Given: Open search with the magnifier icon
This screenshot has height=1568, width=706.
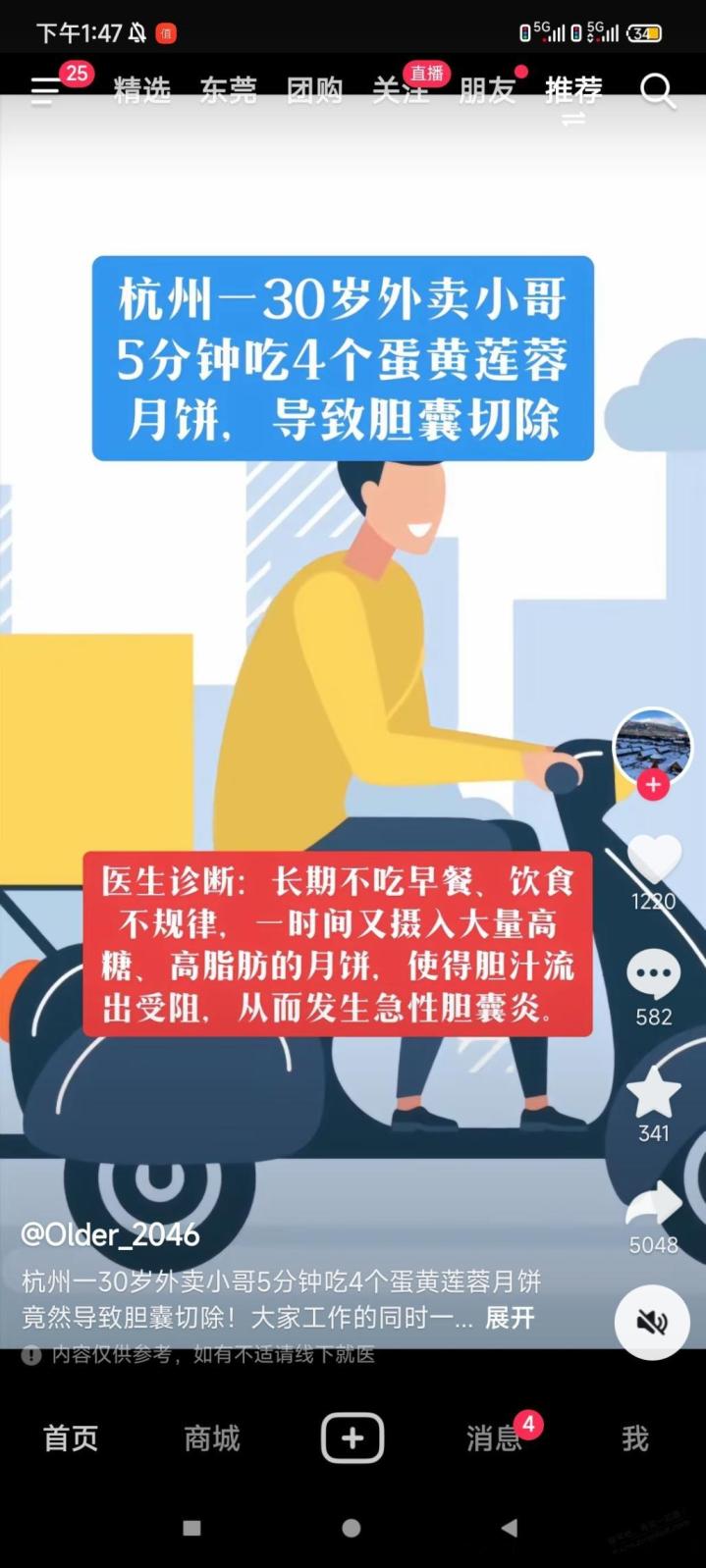Looking at the screenshot, I should point(658,91).
